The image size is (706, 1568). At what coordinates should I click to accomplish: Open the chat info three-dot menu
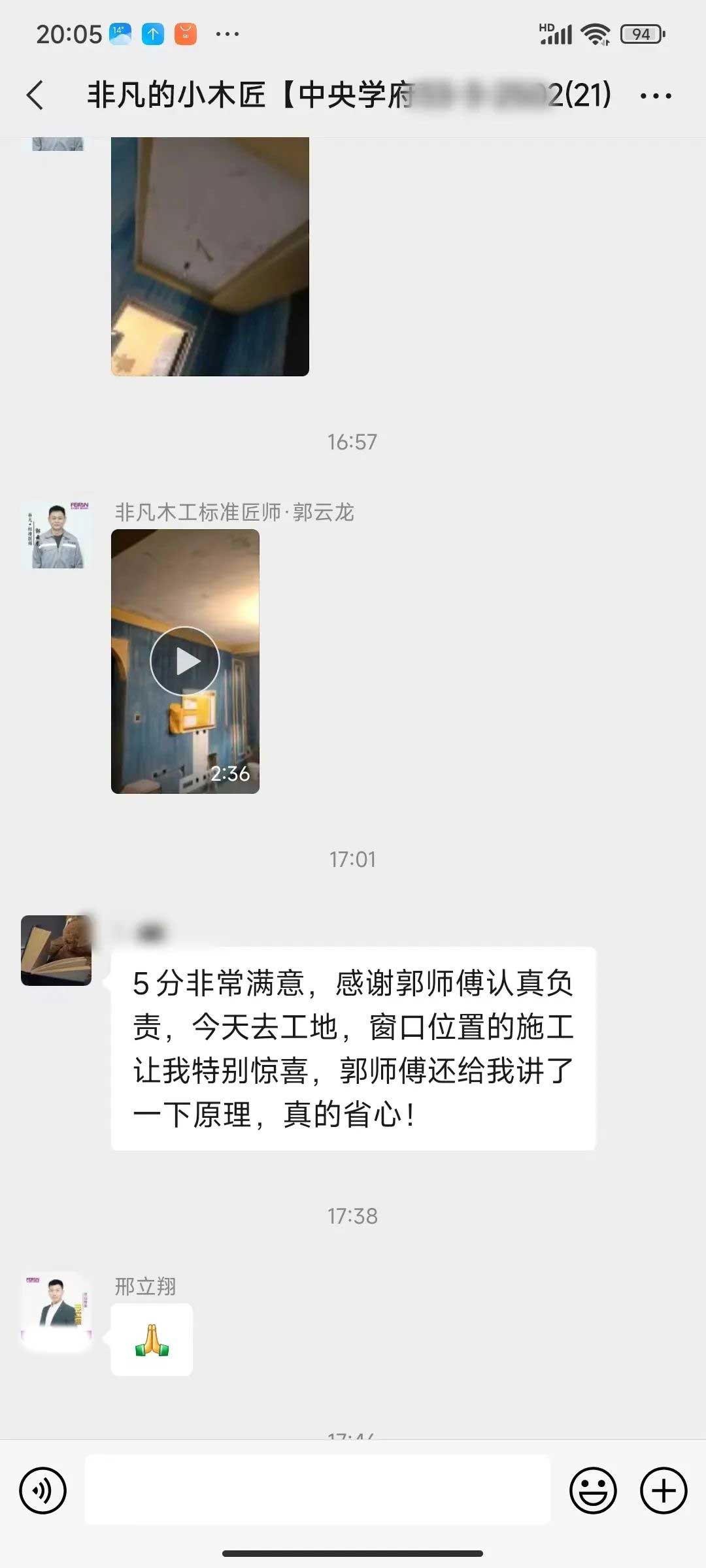click(x=656, y=96)
